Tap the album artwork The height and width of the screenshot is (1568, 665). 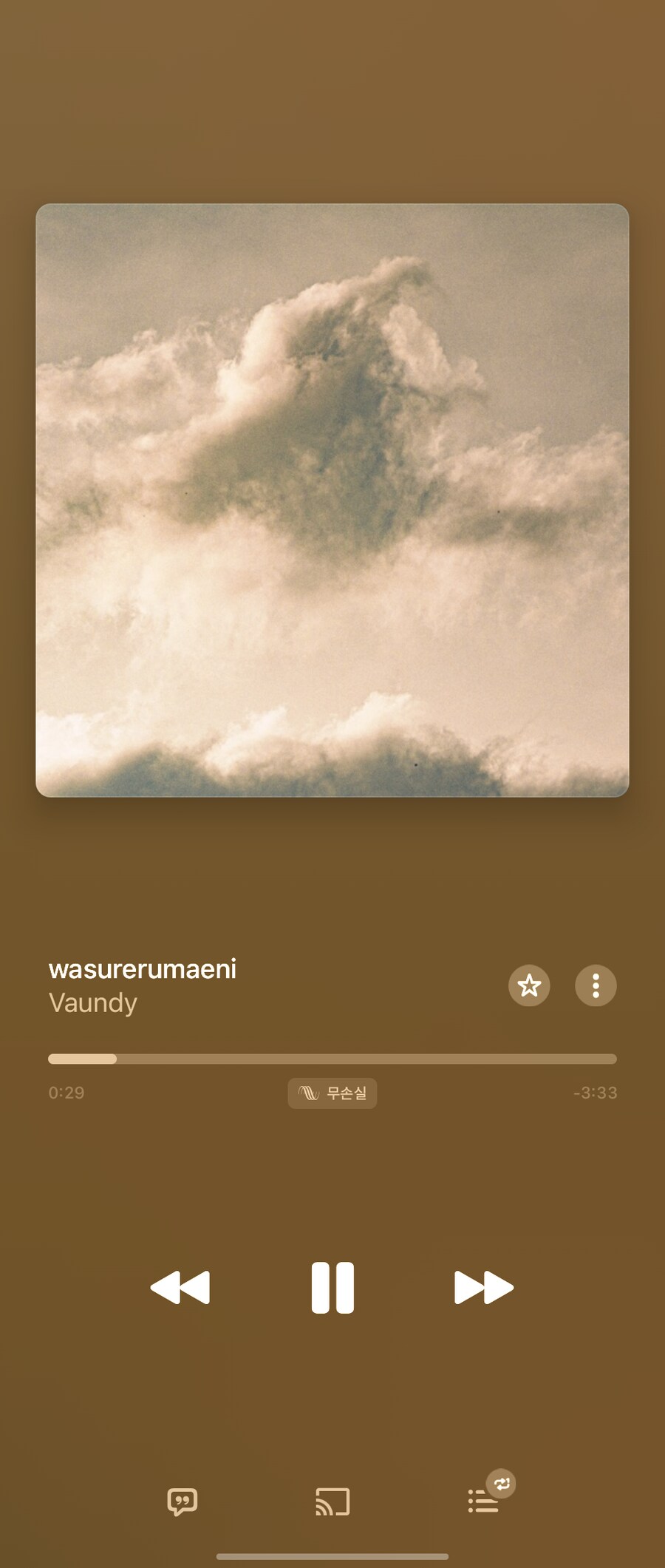tap(332, 500)
